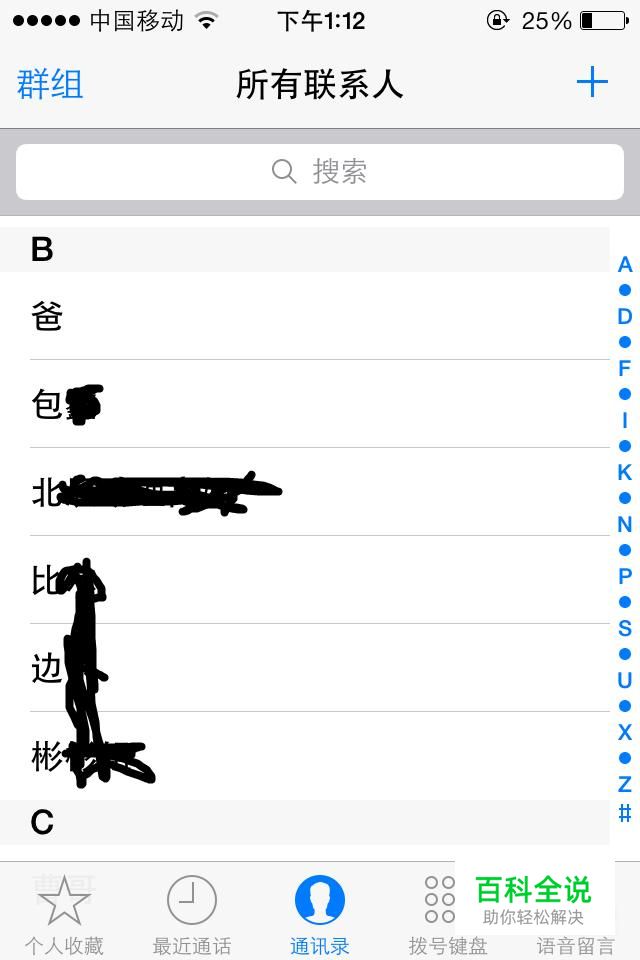The image size is (640, 960).
Task: Select the 通讯录 contacts tab
Action: tap(319, 912)
